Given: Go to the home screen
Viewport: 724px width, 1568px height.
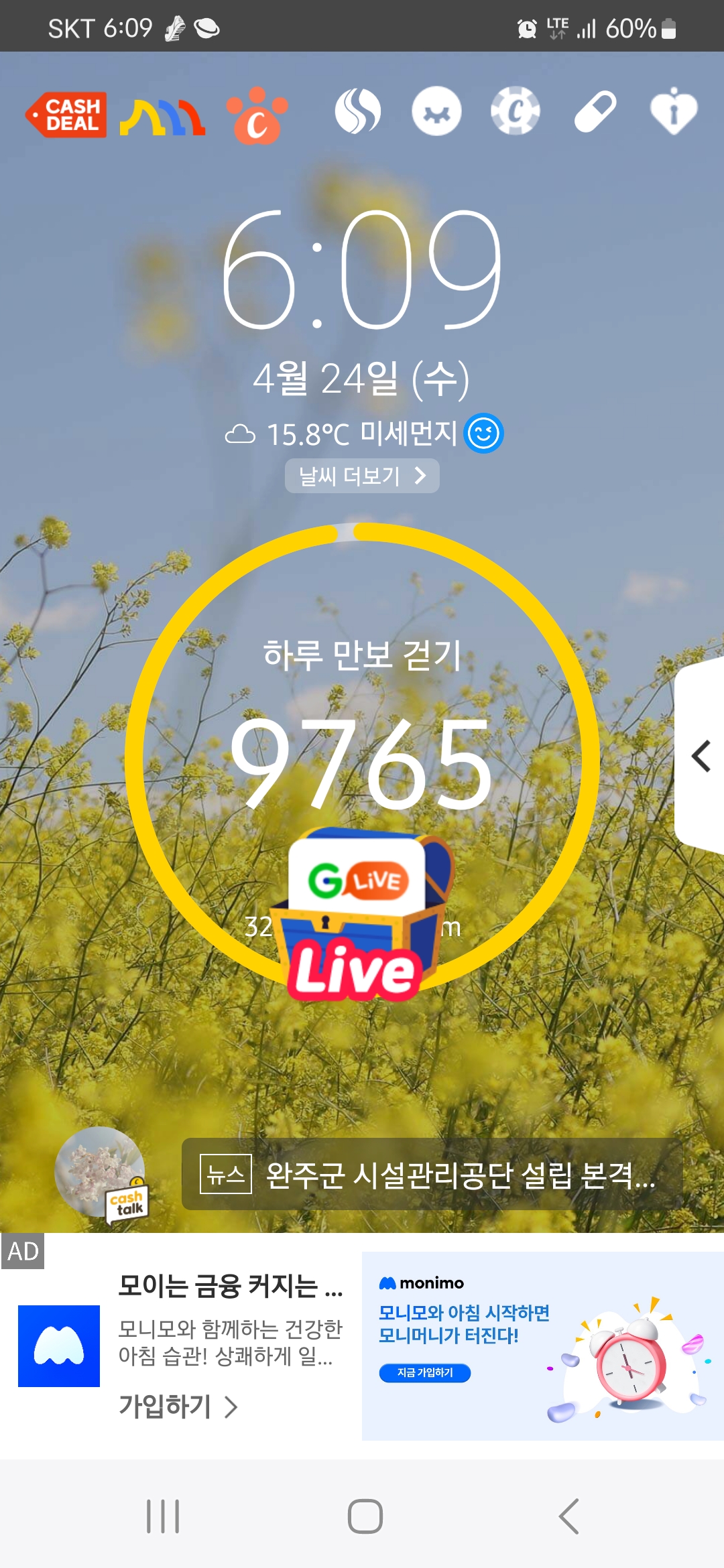Looking at the screenshot, I should pyautogui.click(x=365, y=1516).
